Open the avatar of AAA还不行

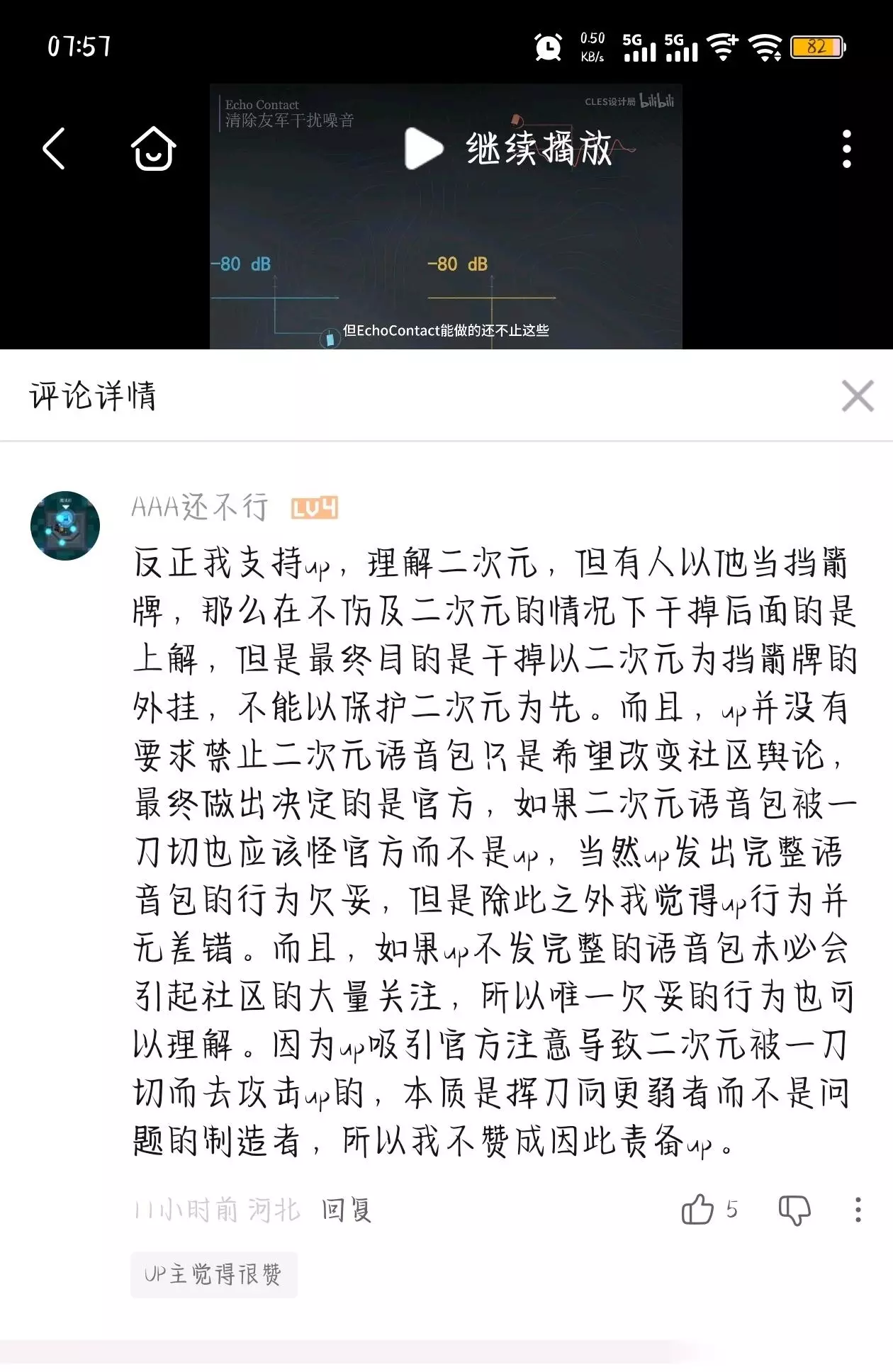click(x=65, y=526)
